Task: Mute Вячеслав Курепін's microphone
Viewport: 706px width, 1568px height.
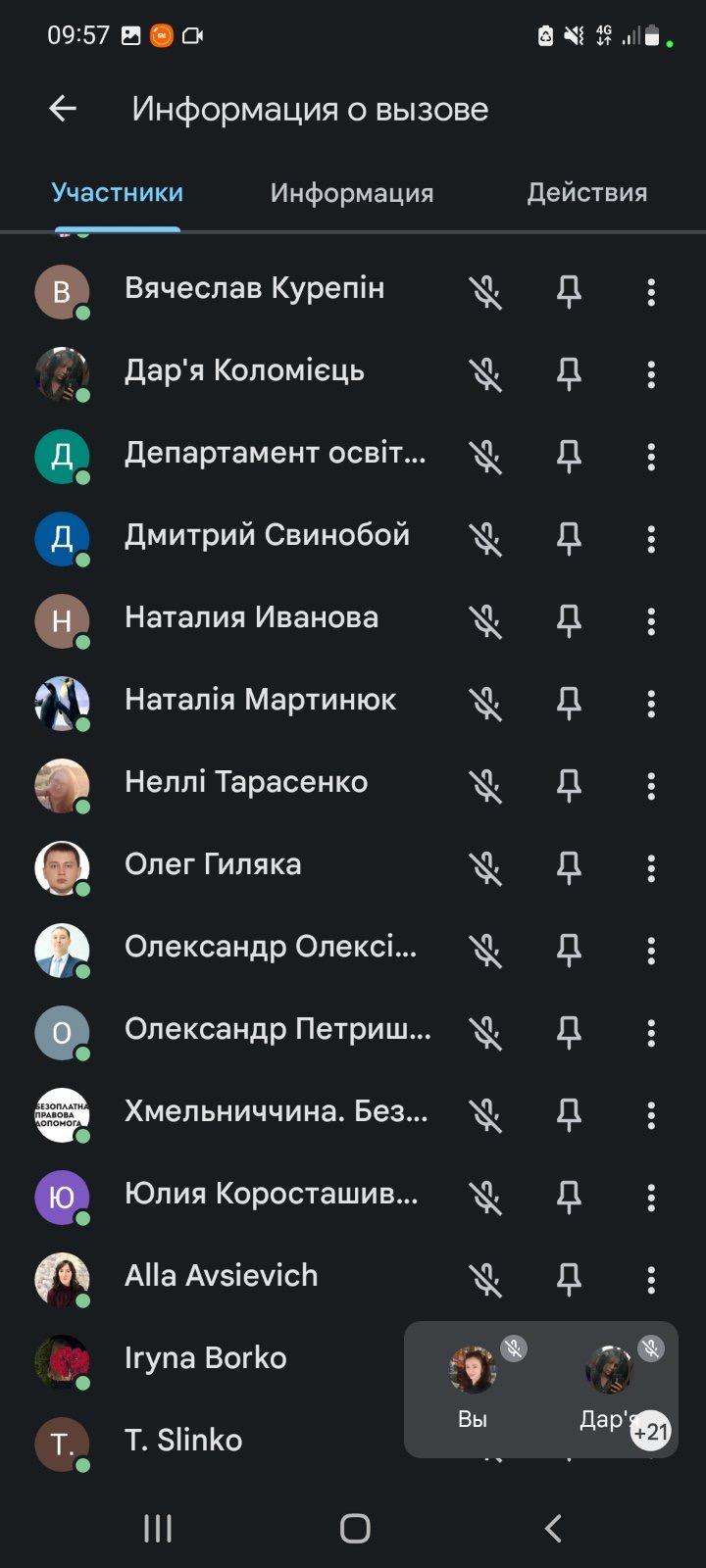Action: pyautogui.click(x=485, y=292)
